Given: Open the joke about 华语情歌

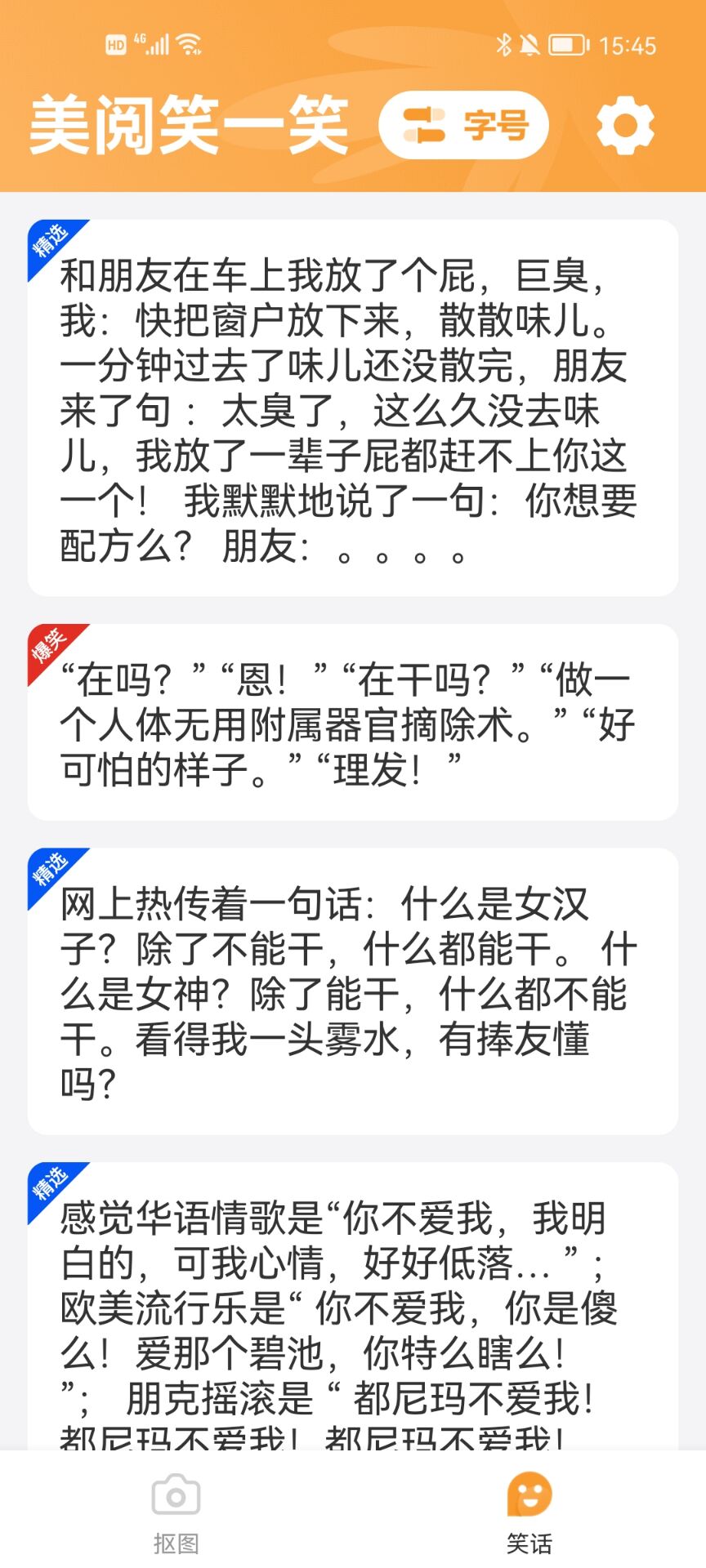Looking at the screenshot, I should [x=352, y=1307].
